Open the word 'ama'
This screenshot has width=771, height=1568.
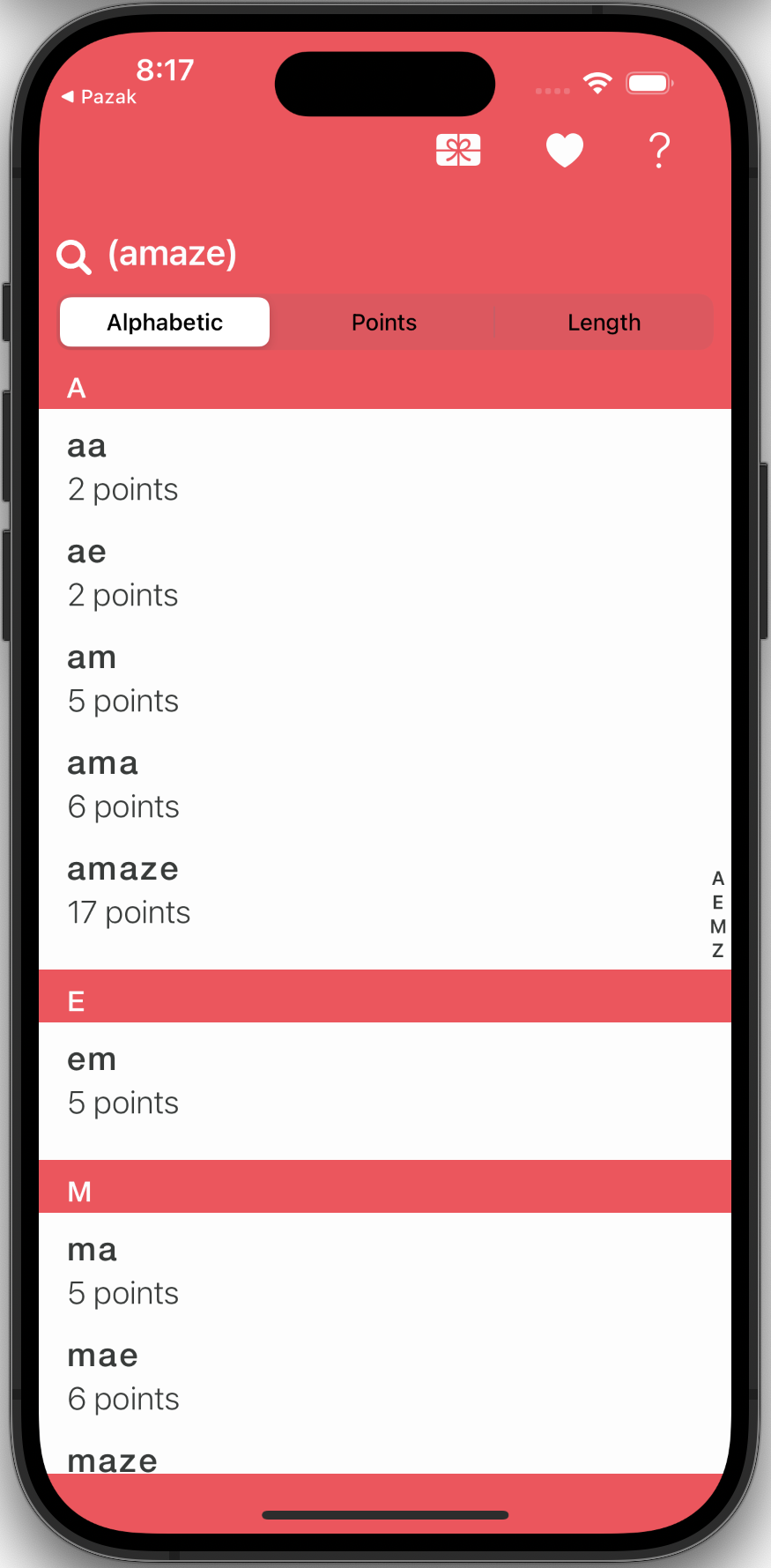pyautogui.click(x=385, y=785)
